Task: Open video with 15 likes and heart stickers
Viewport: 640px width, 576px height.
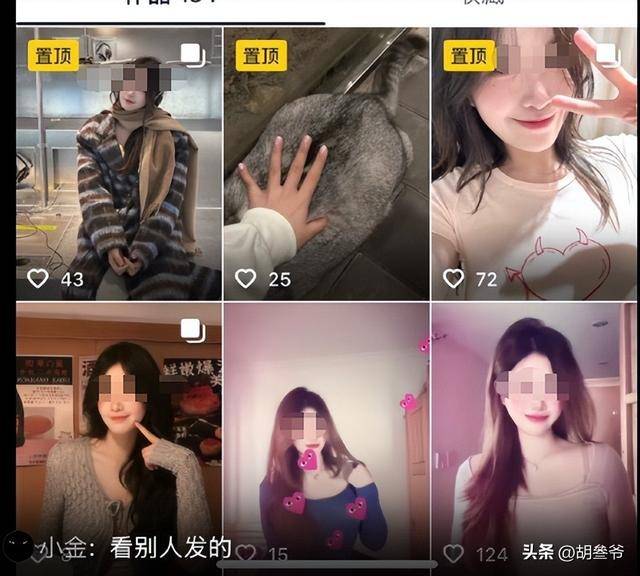Action: 325,430
